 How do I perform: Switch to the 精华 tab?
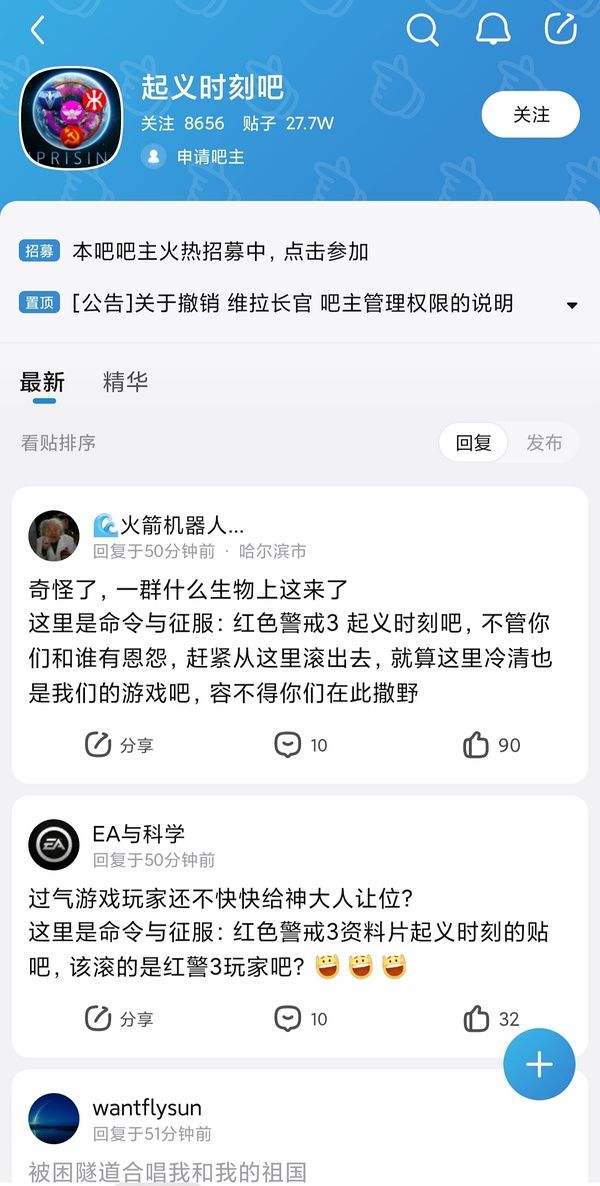[x=125, y=381]
